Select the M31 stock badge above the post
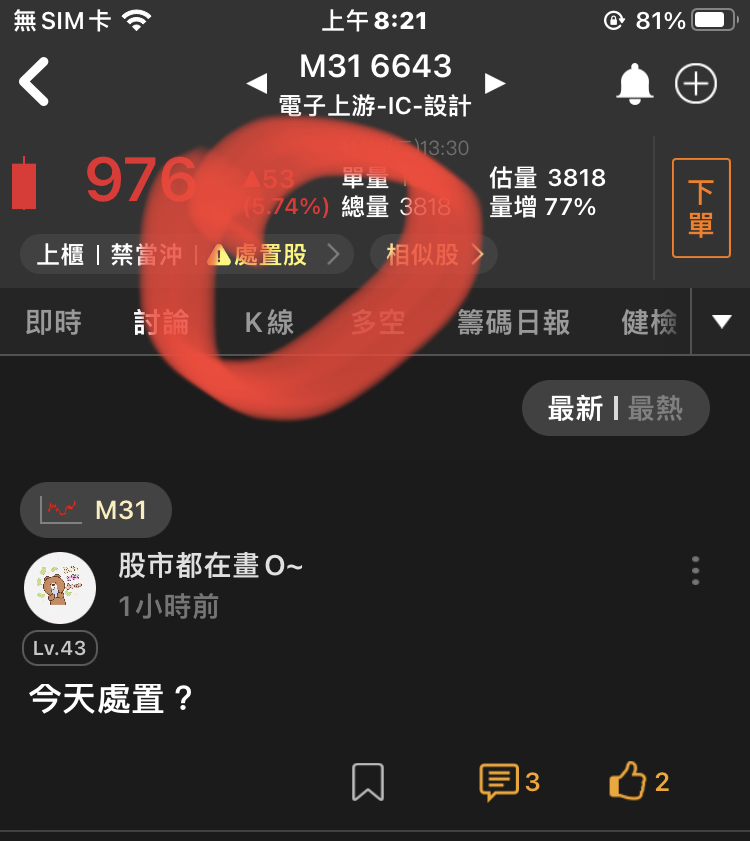Image resolution: width=750 pixels, height=841 pixels. (95, 509)
